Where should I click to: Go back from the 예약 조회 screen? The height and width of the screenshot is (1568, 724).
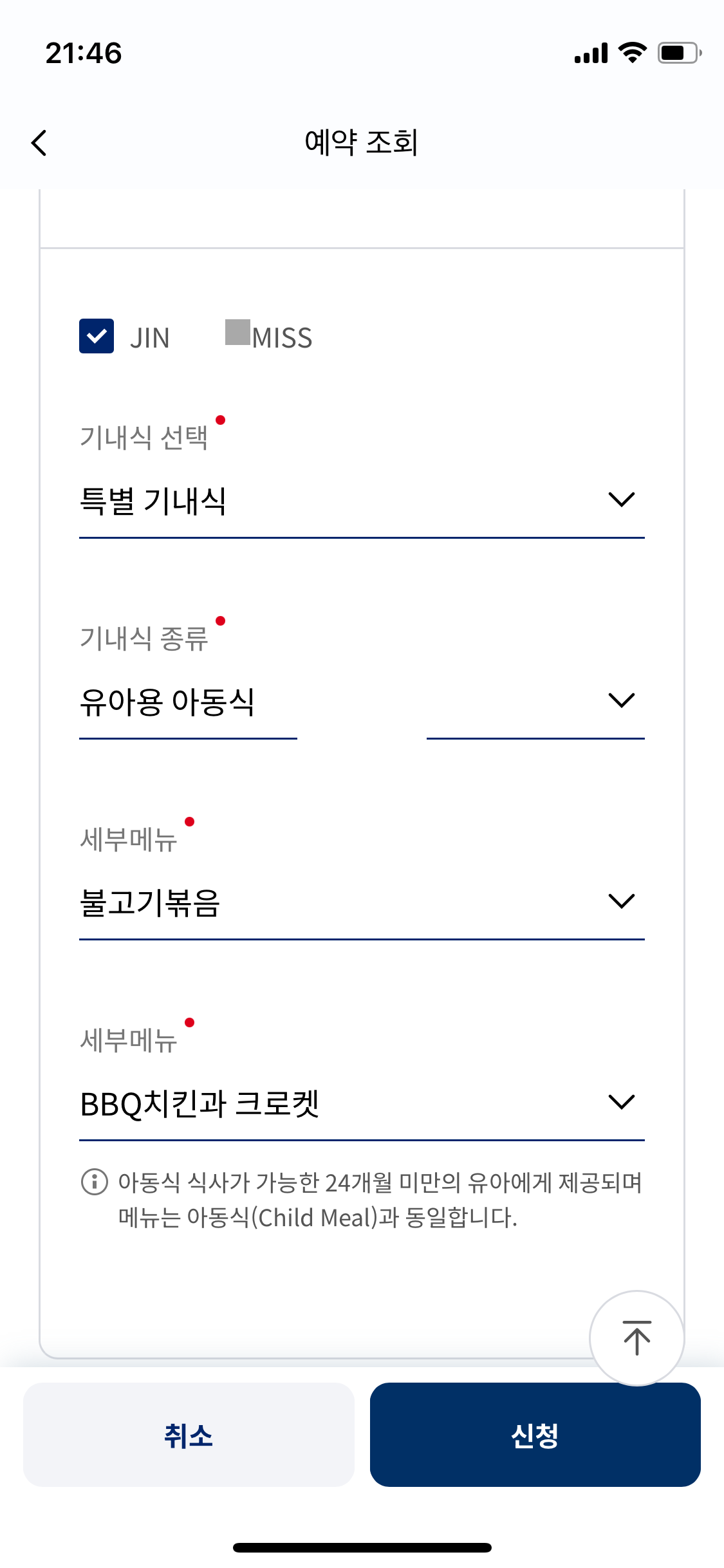coord(39,143)
